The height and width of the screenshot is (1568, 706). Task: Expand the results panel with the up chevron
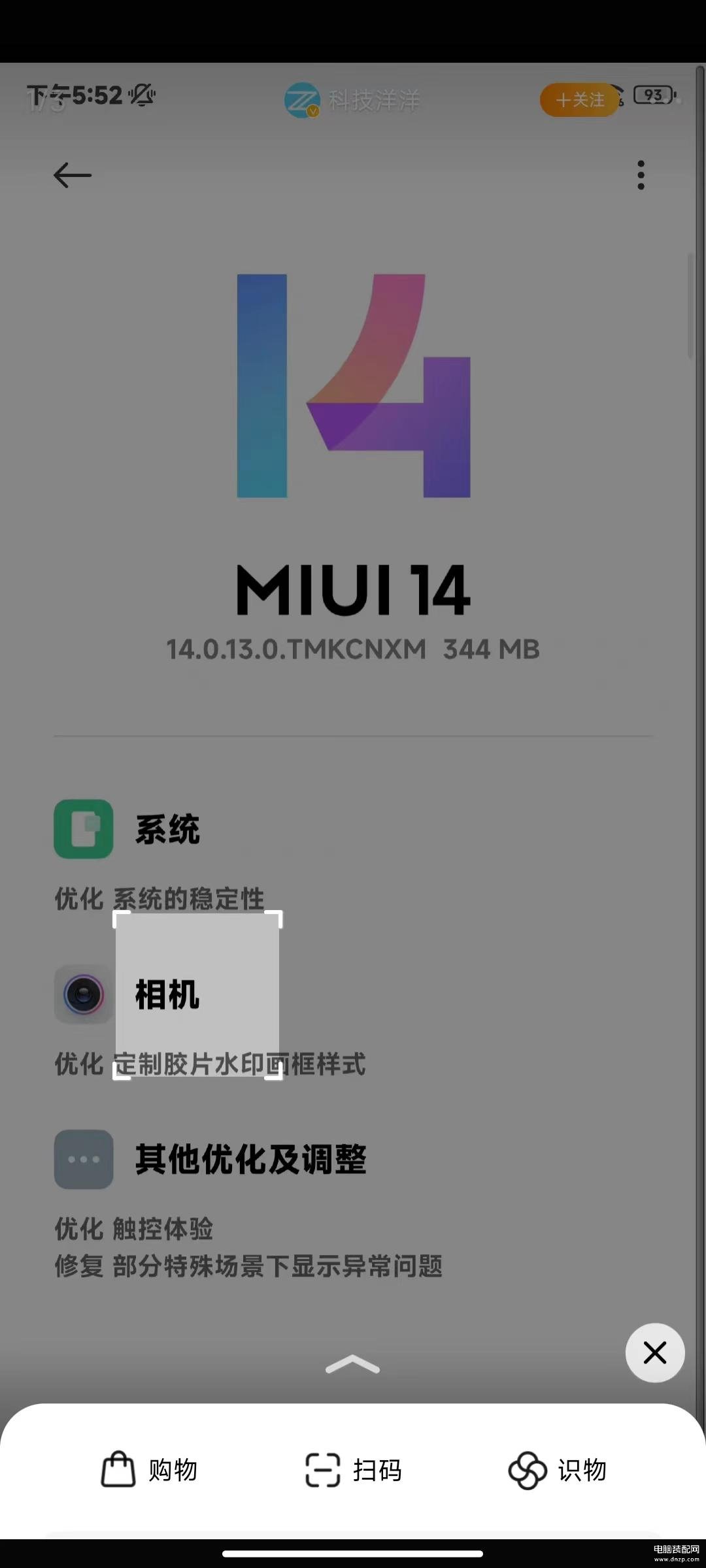tap(353, 1364)
